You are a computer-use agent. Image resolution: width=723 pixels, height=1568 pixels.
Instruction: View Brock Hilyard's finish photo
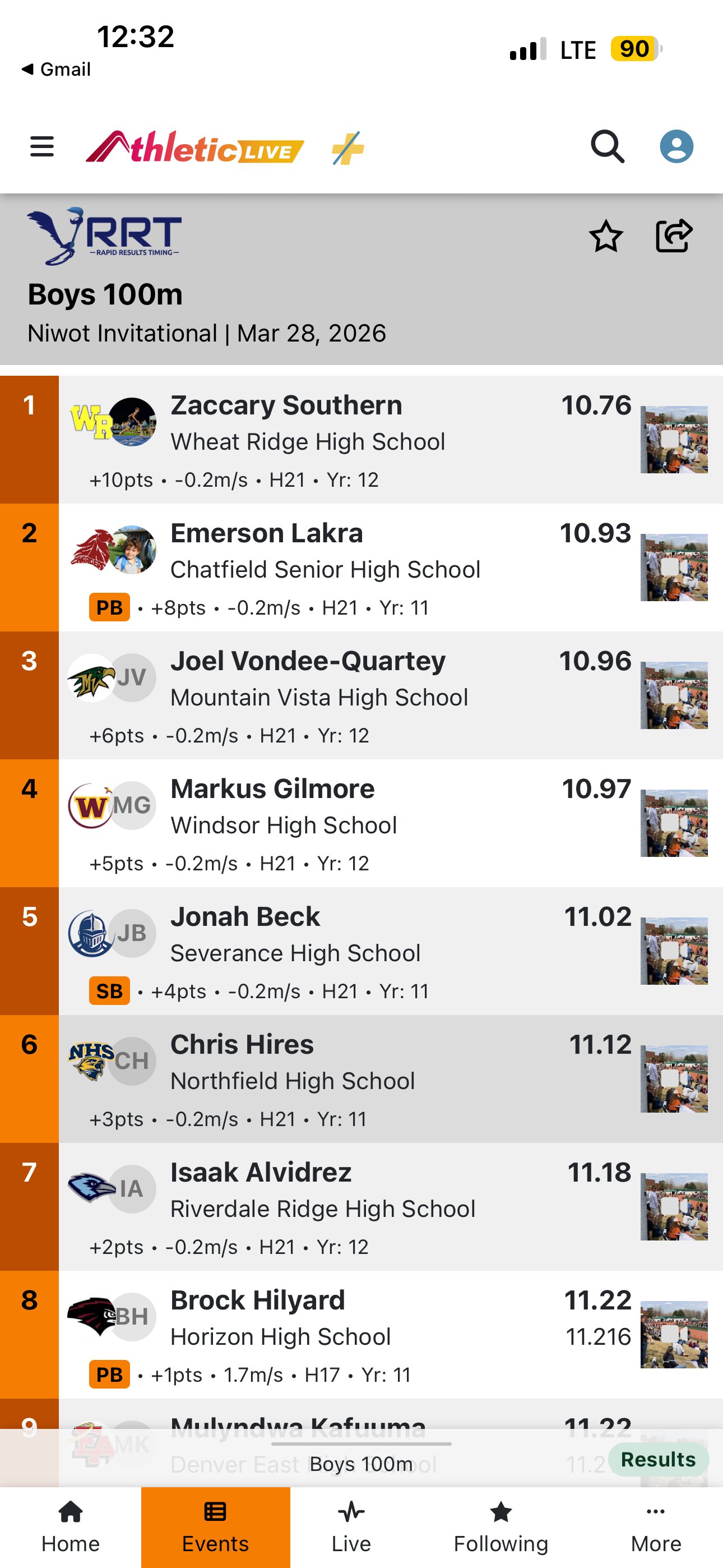pos(674,1334)
